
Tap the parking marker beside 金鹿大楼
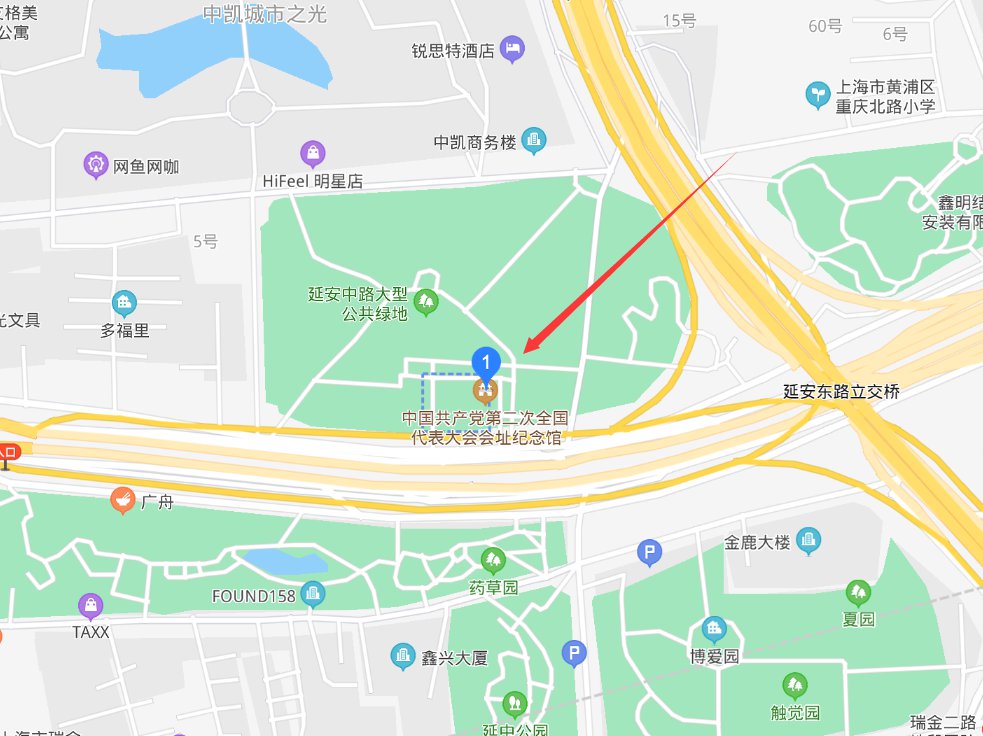click(650, 551)
